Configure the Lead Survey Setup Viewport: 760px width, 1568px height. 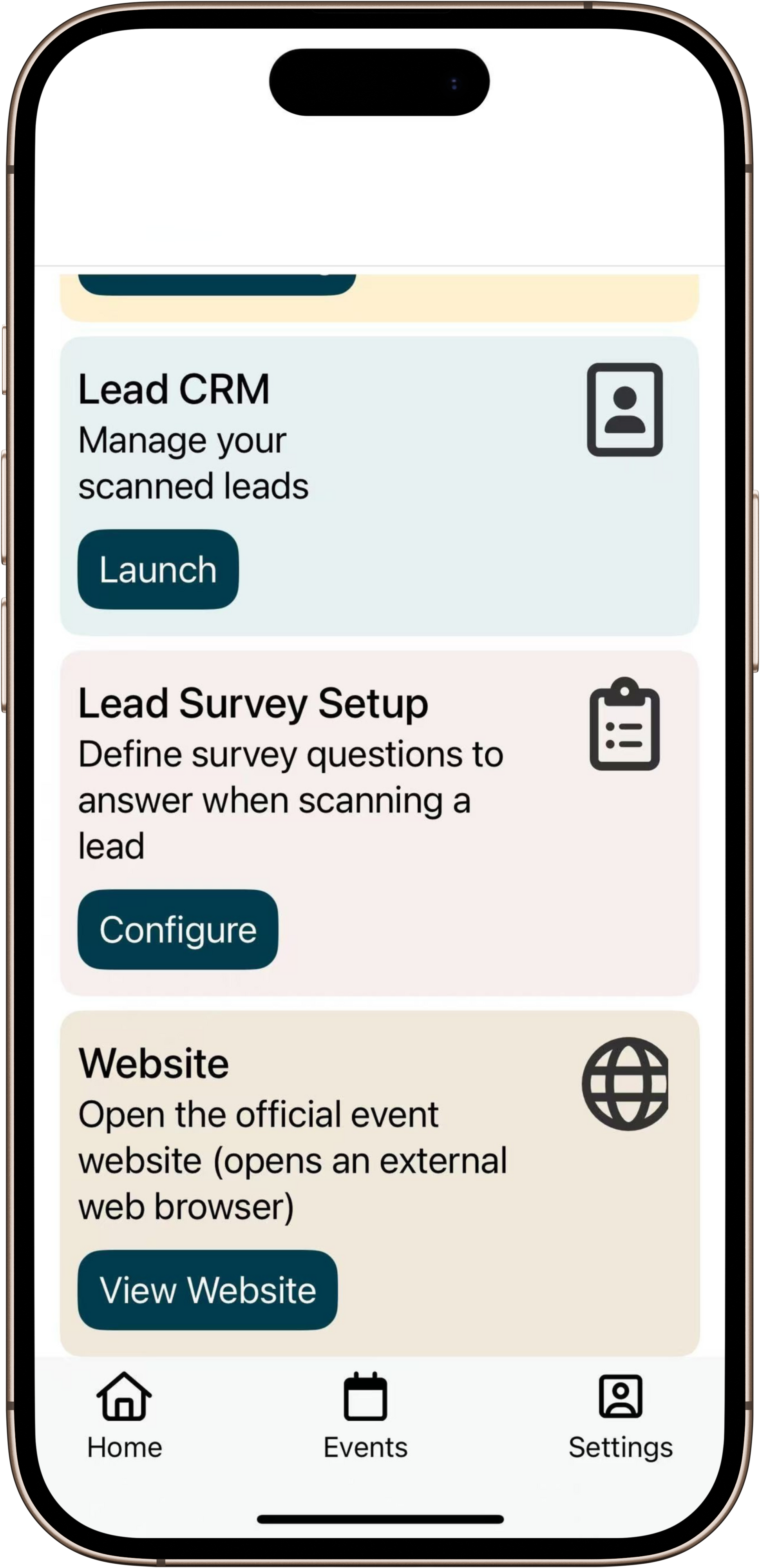pyautogui.click(x=178, y=929)
